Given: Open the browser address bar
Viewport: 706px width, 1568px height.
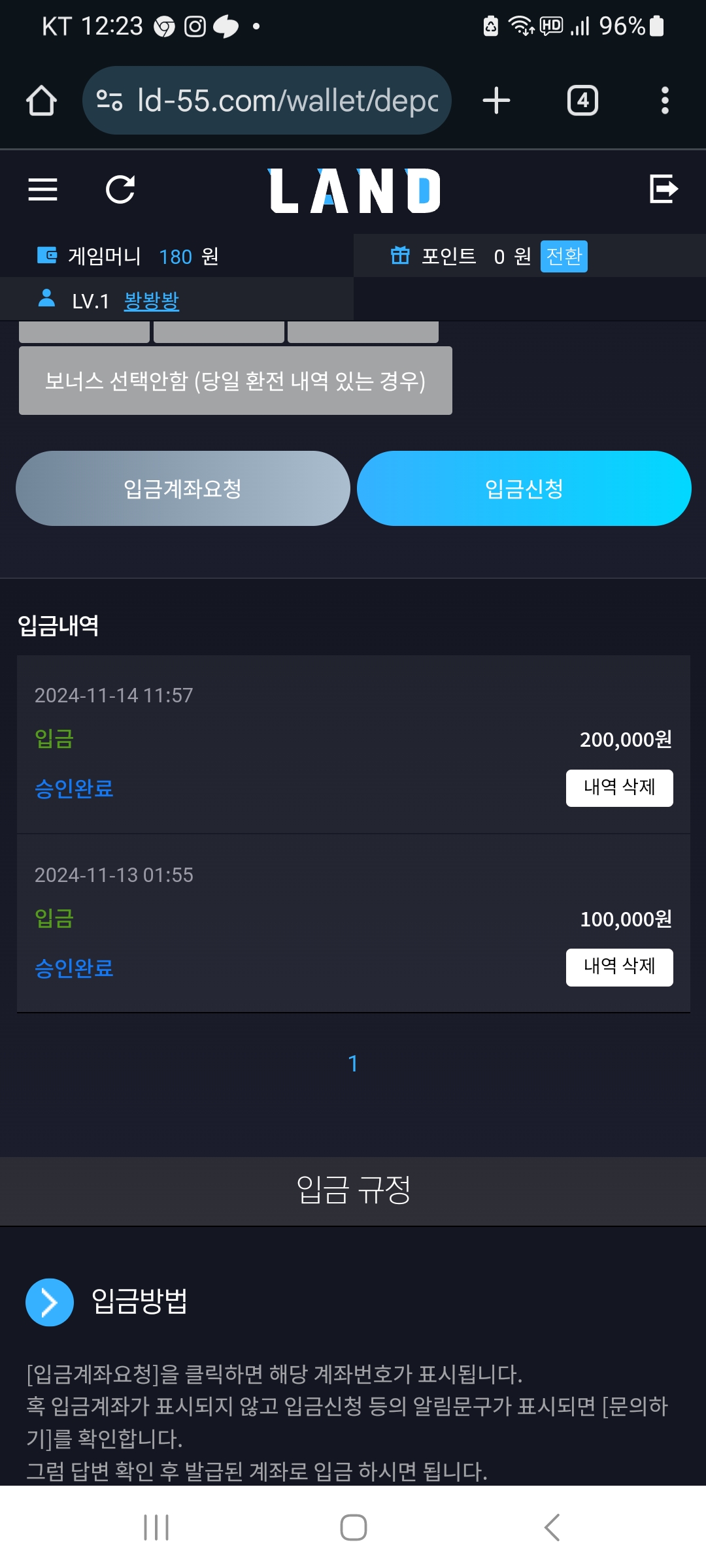Looking at the screenshot, I should [267, 101].
